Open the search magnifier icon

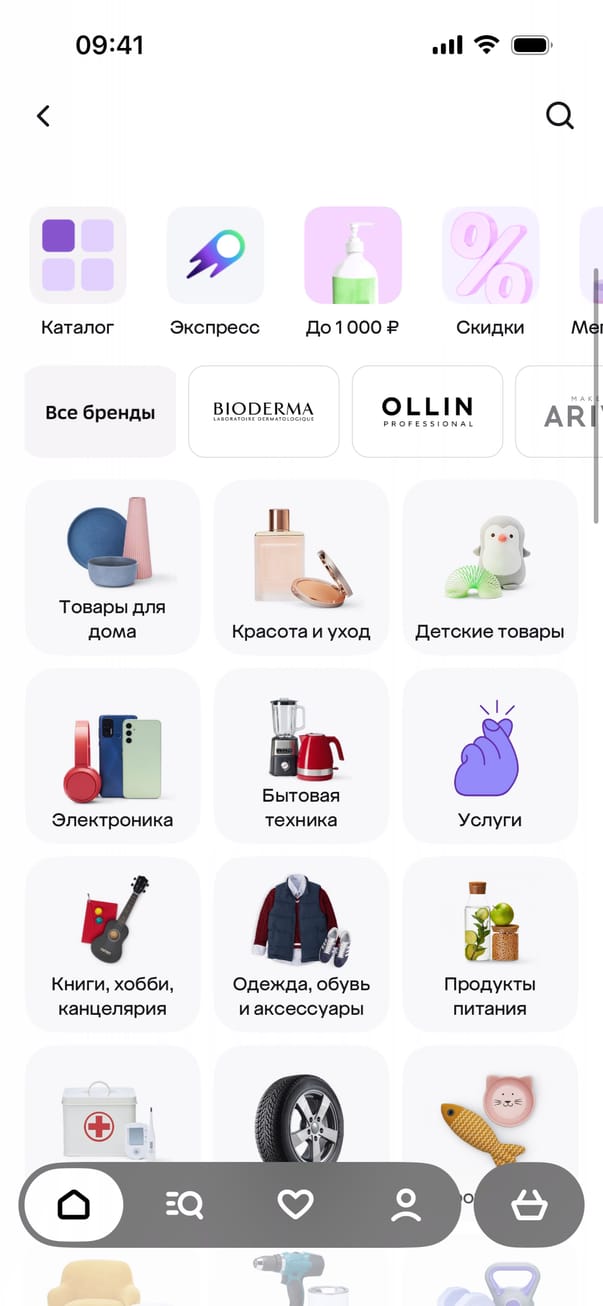tap(560, 116)
